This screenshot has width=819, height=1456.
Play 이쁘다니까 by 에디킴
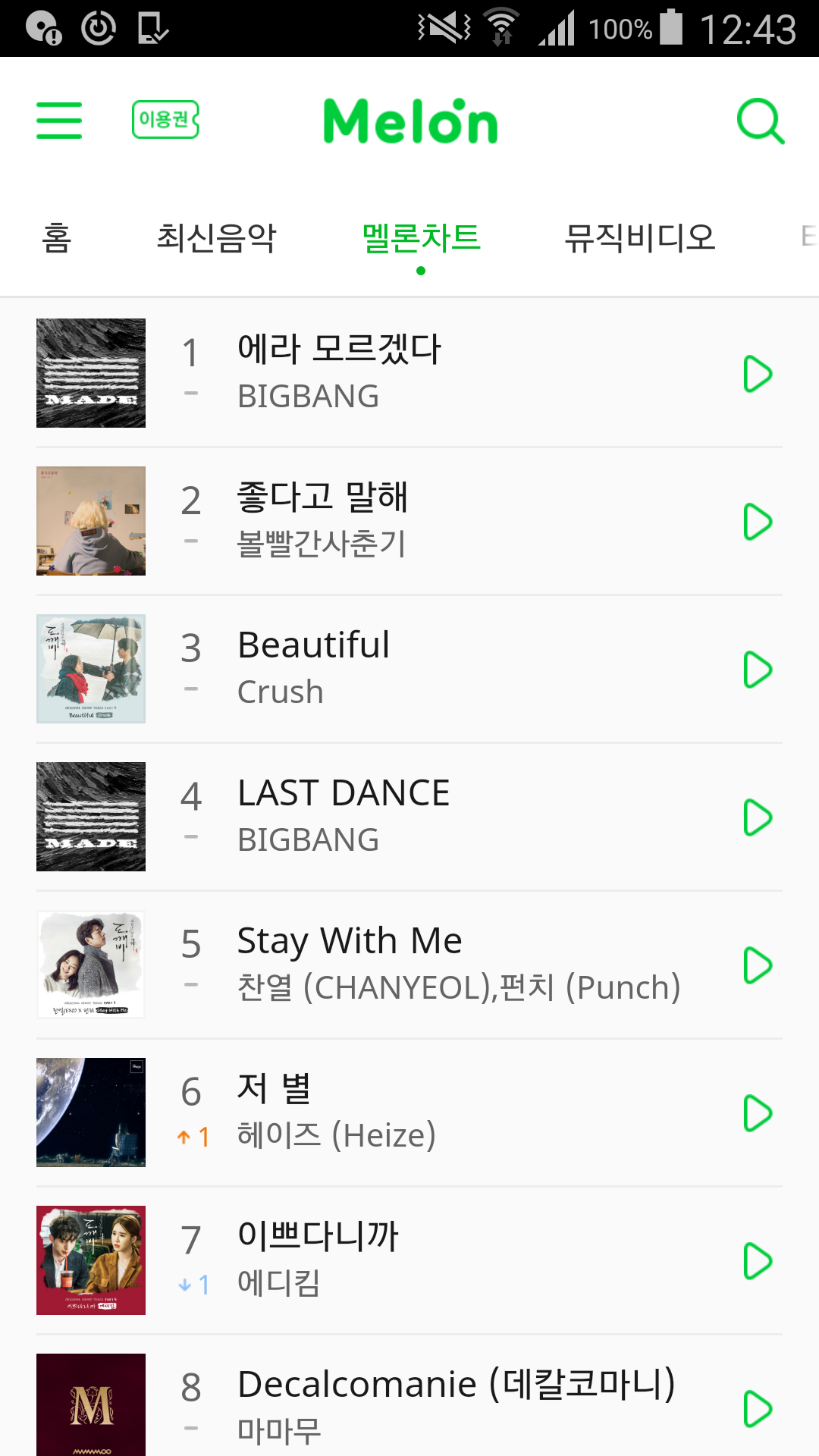point(757,1261)
